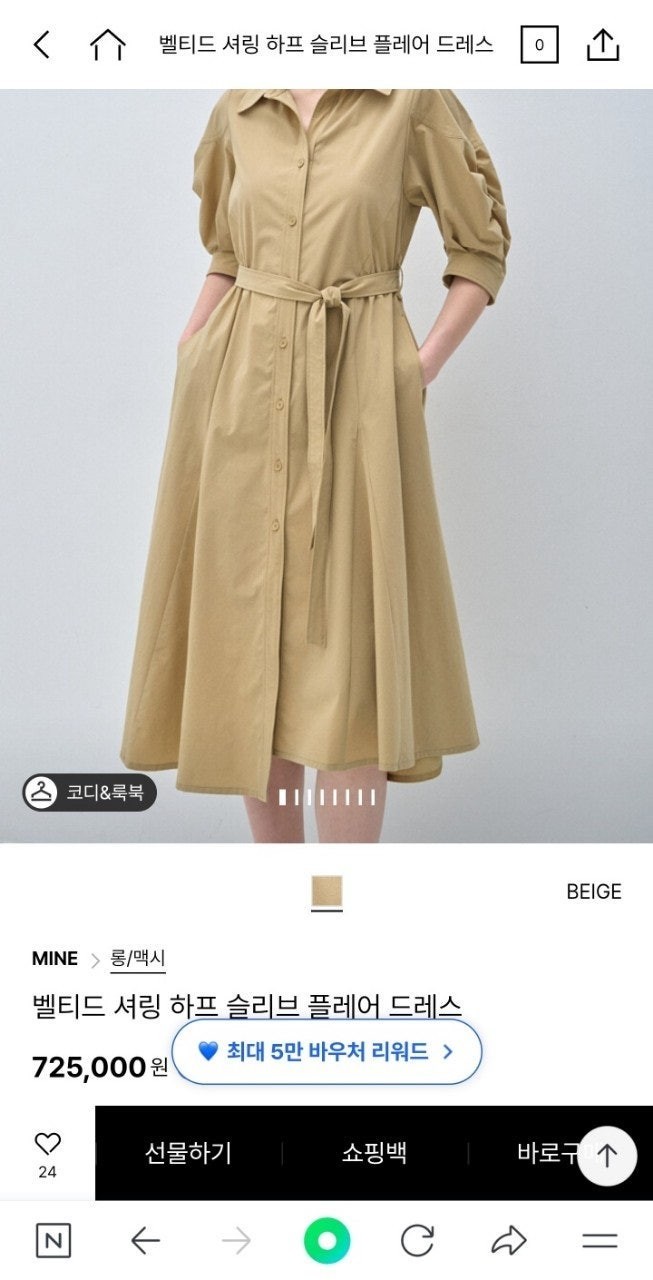Go back using the top left arrow
The image size is (653, 1280).
coord(41,45)
